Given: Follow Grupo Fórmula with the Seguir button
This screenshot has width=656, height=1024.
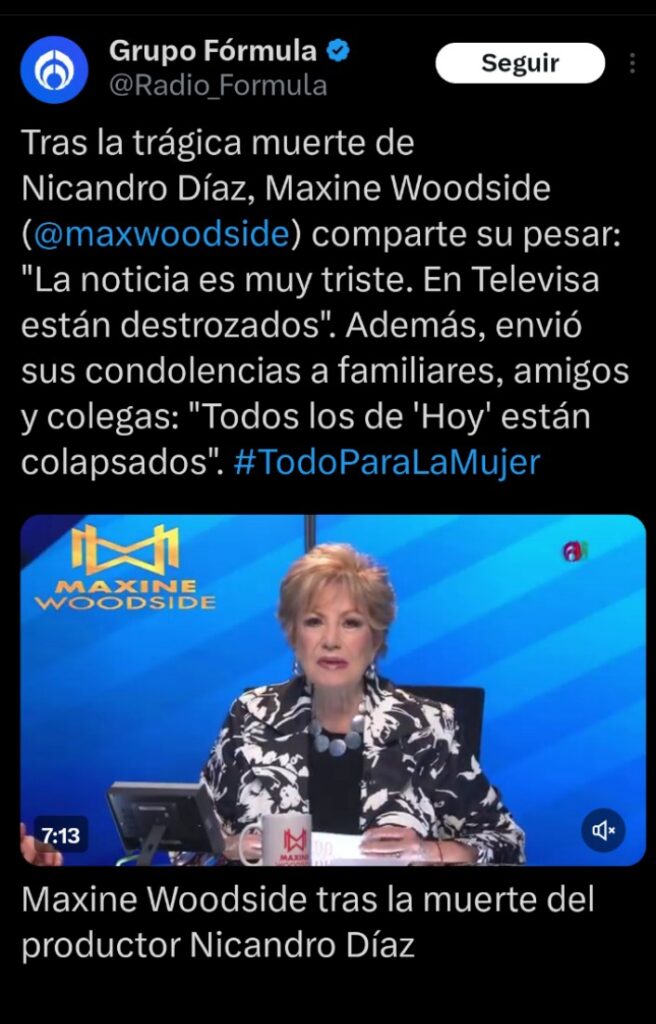Looking at the screenshot, I should [520, 63].
